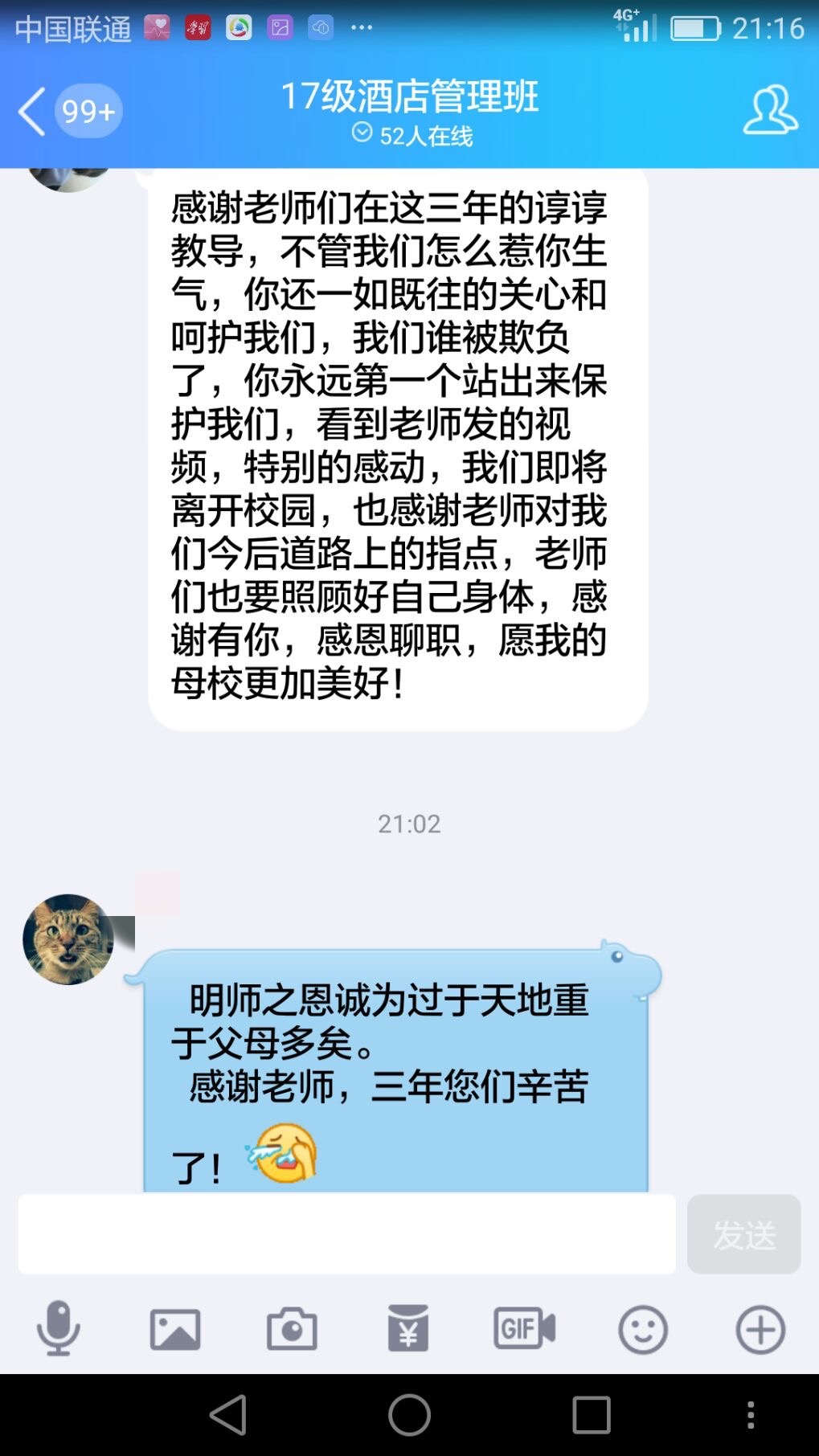This screenshot has width=819, height=1456.
Task: Record a voice message with microphone
Action: 58,1329
